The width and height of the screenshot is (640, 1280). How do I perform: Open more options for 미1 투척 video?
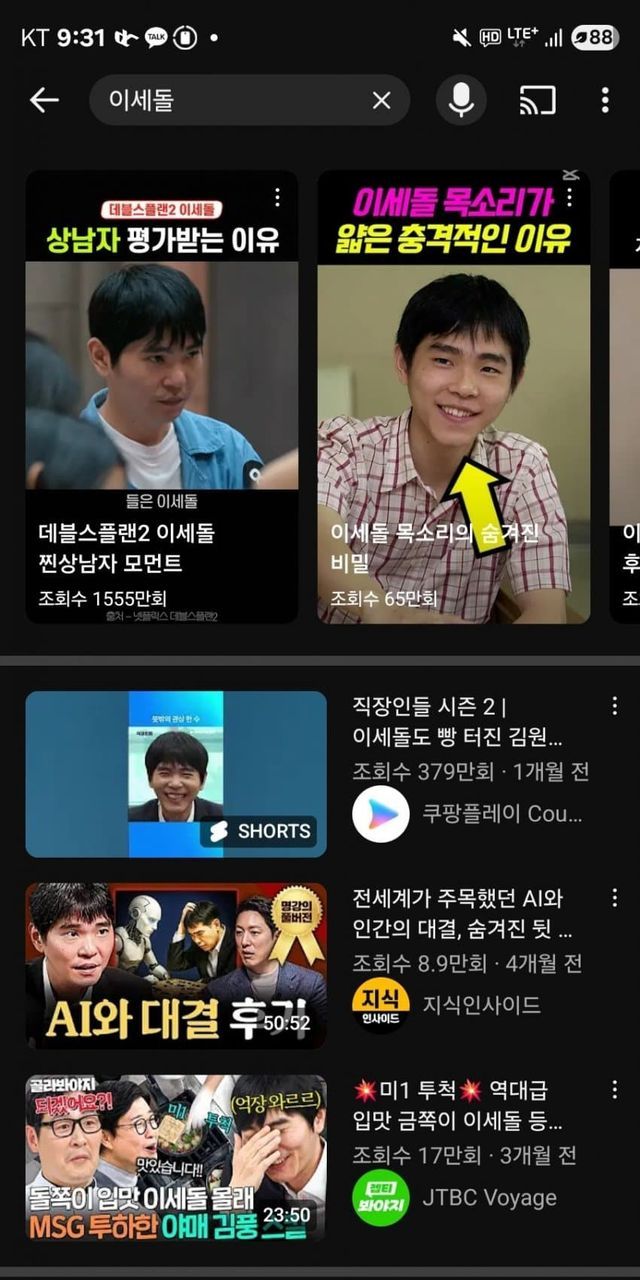pos(614,1090)
